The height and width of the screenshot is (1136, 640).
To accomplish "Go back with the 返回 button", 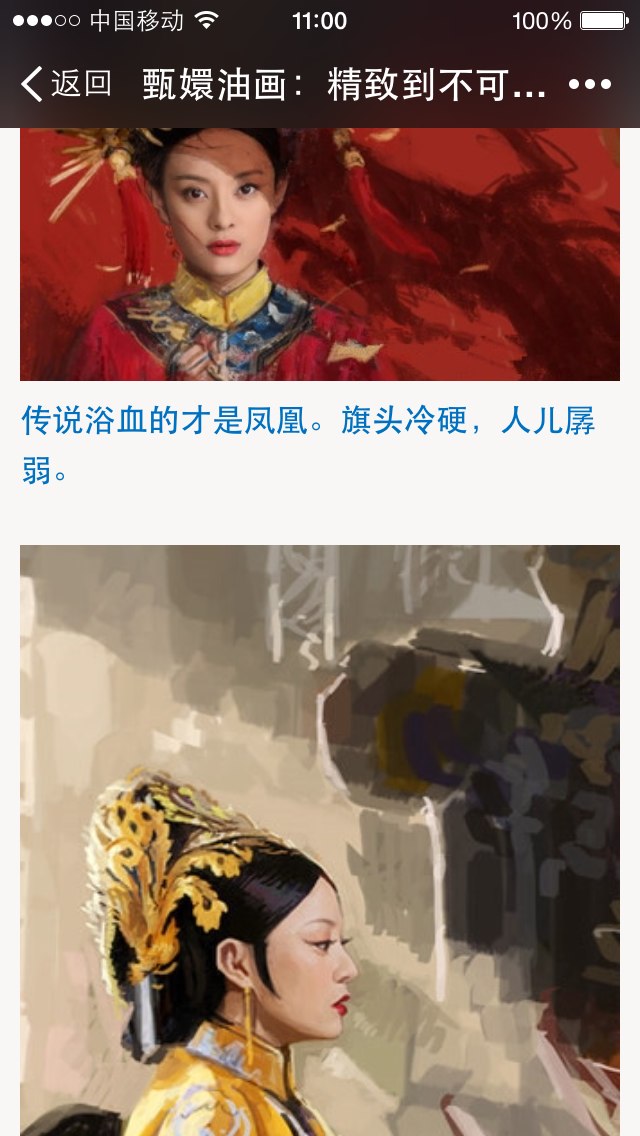I will point(66,84).
